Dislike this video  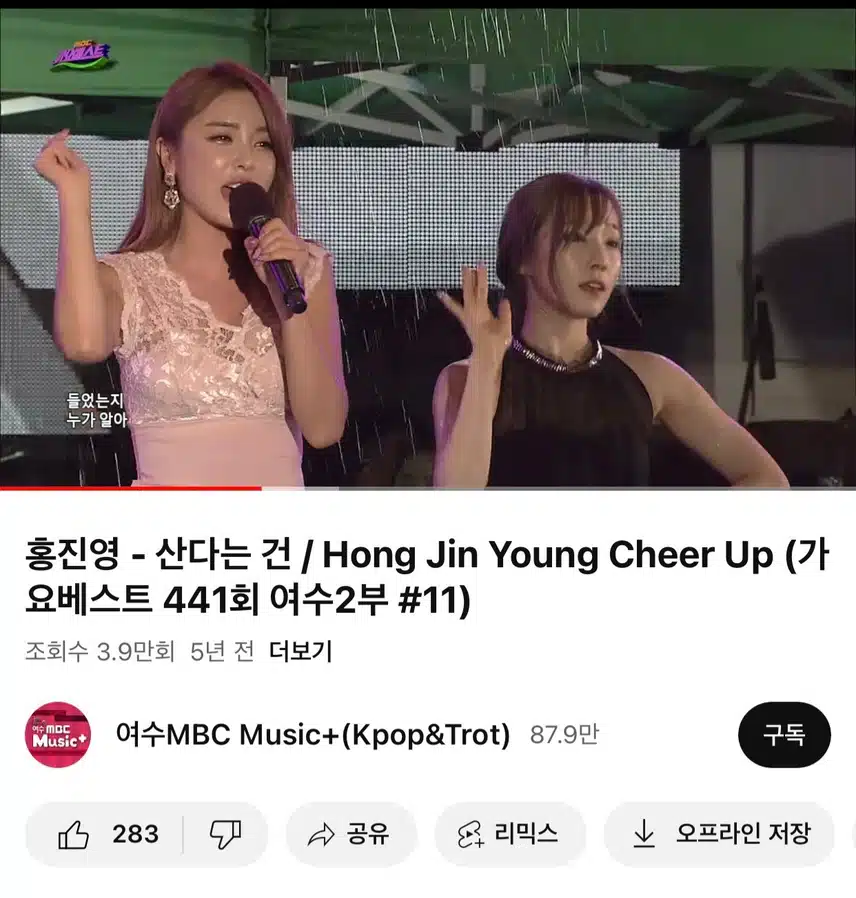pyautogui.click(x=225, y=834)
